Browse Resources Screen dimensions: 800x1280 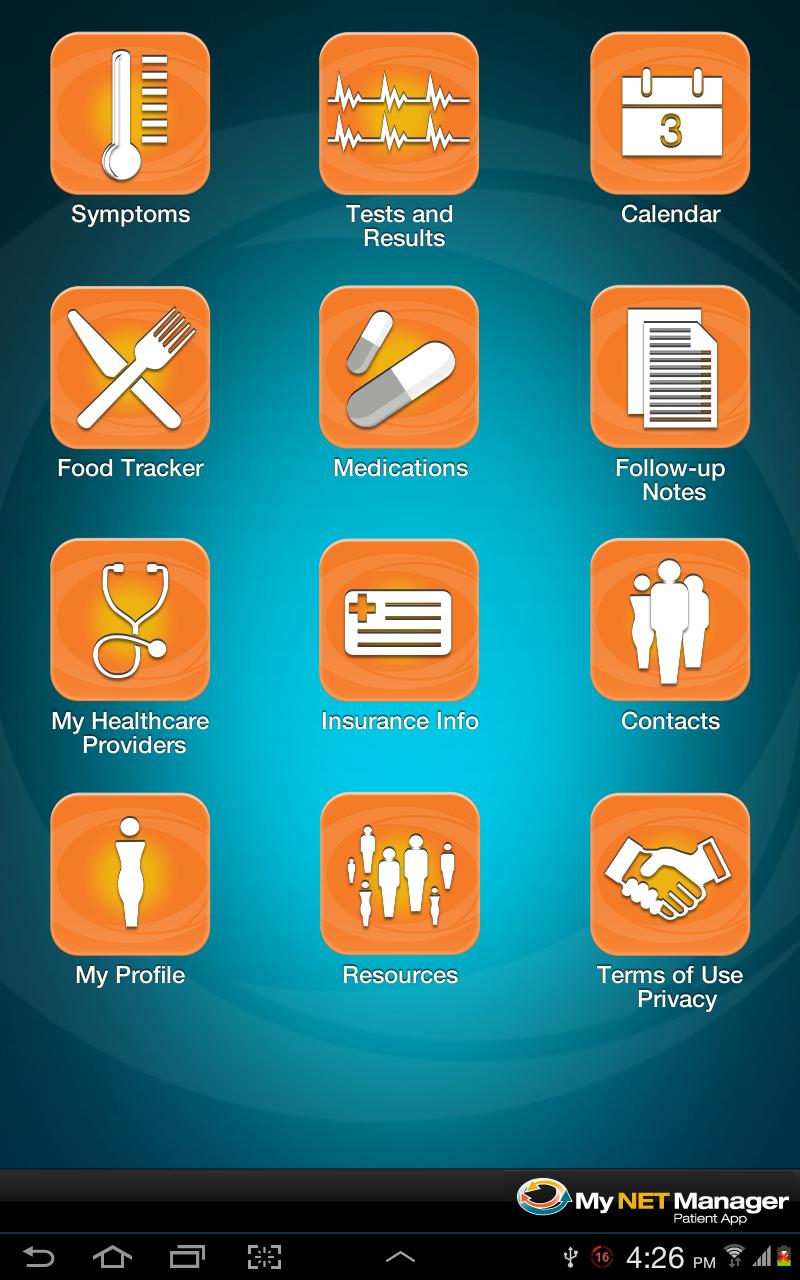399,874
